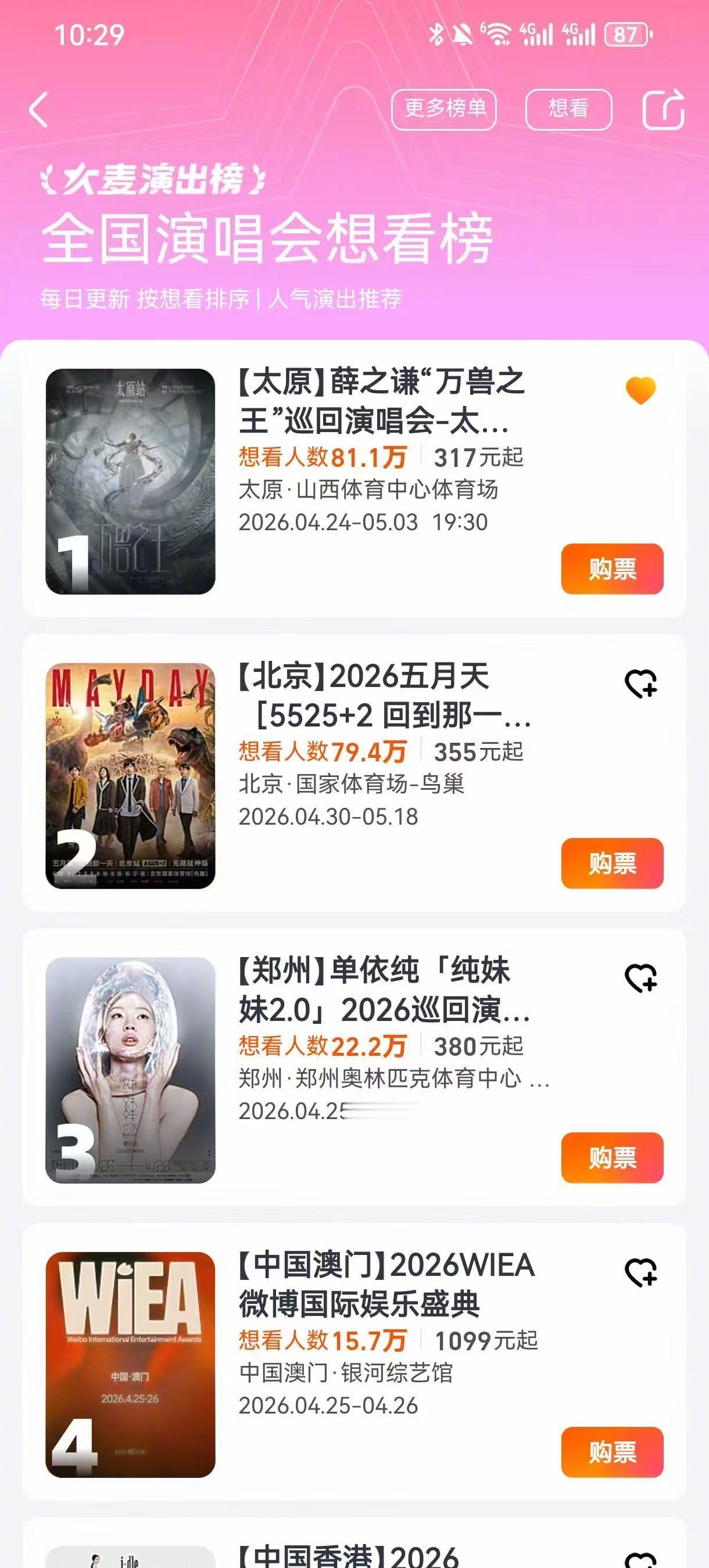This screenshot has height=1568, width=709.
Task: Go back using the top-left arrow
Action: point(39,110)
